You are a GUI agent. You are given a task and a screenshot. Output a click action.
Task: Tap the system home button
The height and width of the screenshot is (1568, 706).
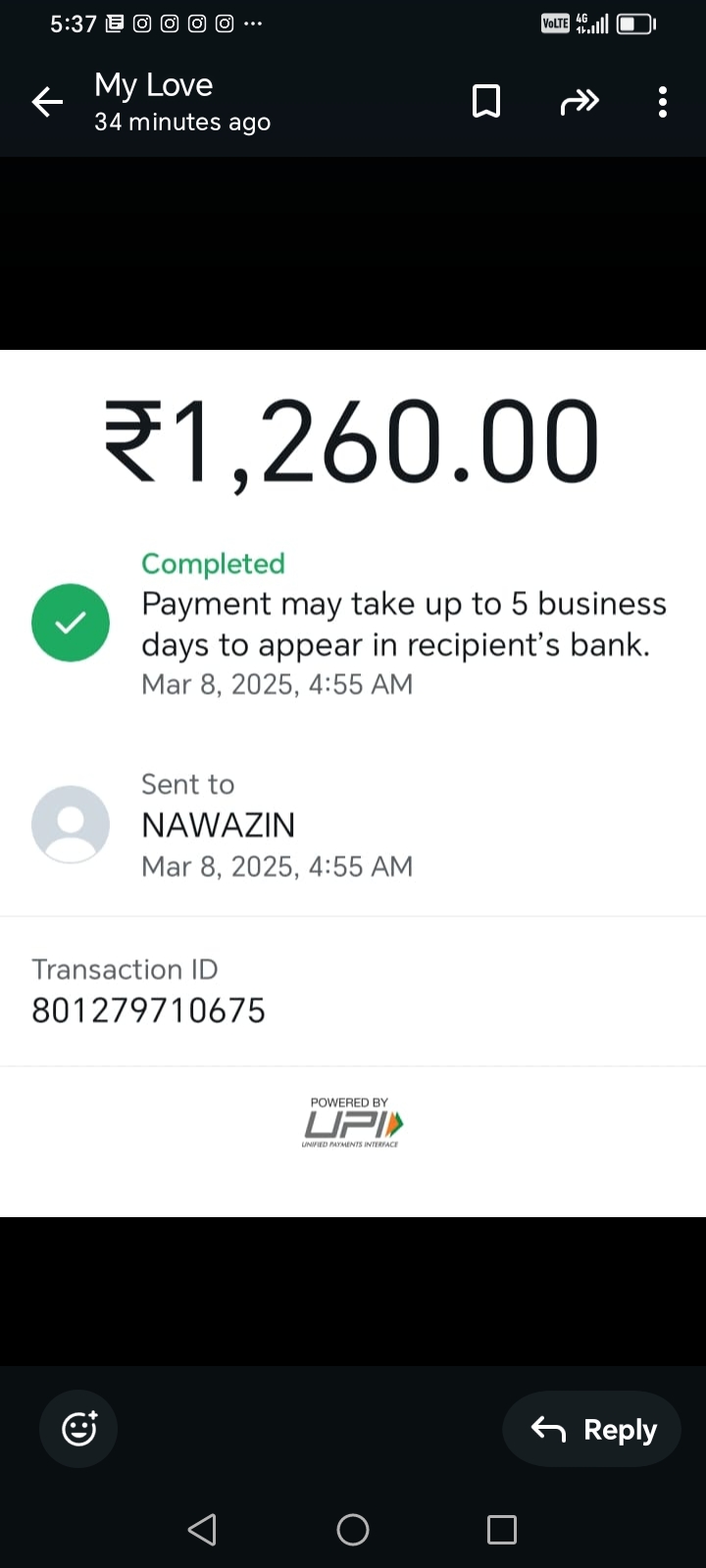pos(353,1529)
